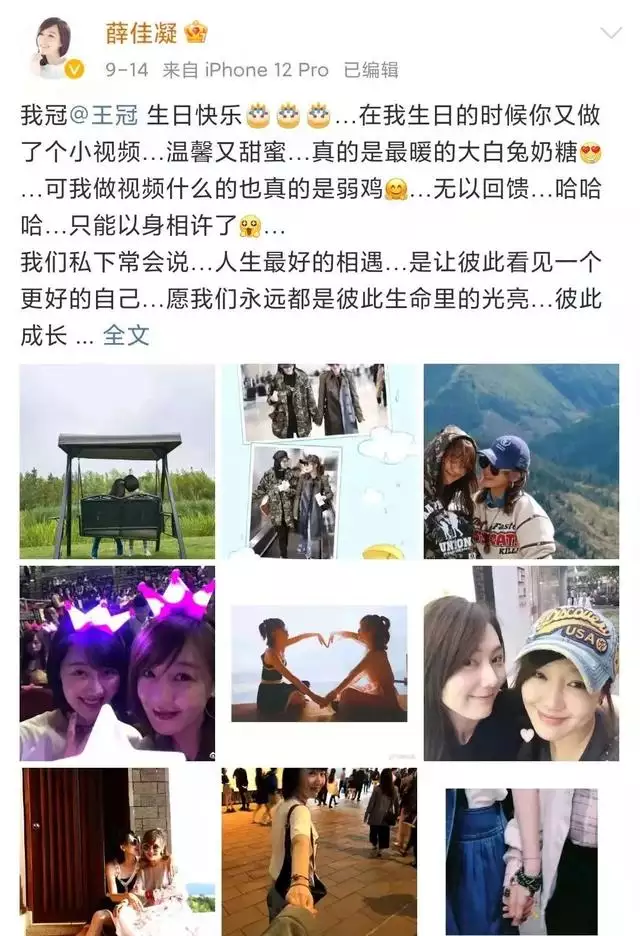Open the mountain selfie photo
The width and height of the screenshot is (640, 936).
coord(521,461)
